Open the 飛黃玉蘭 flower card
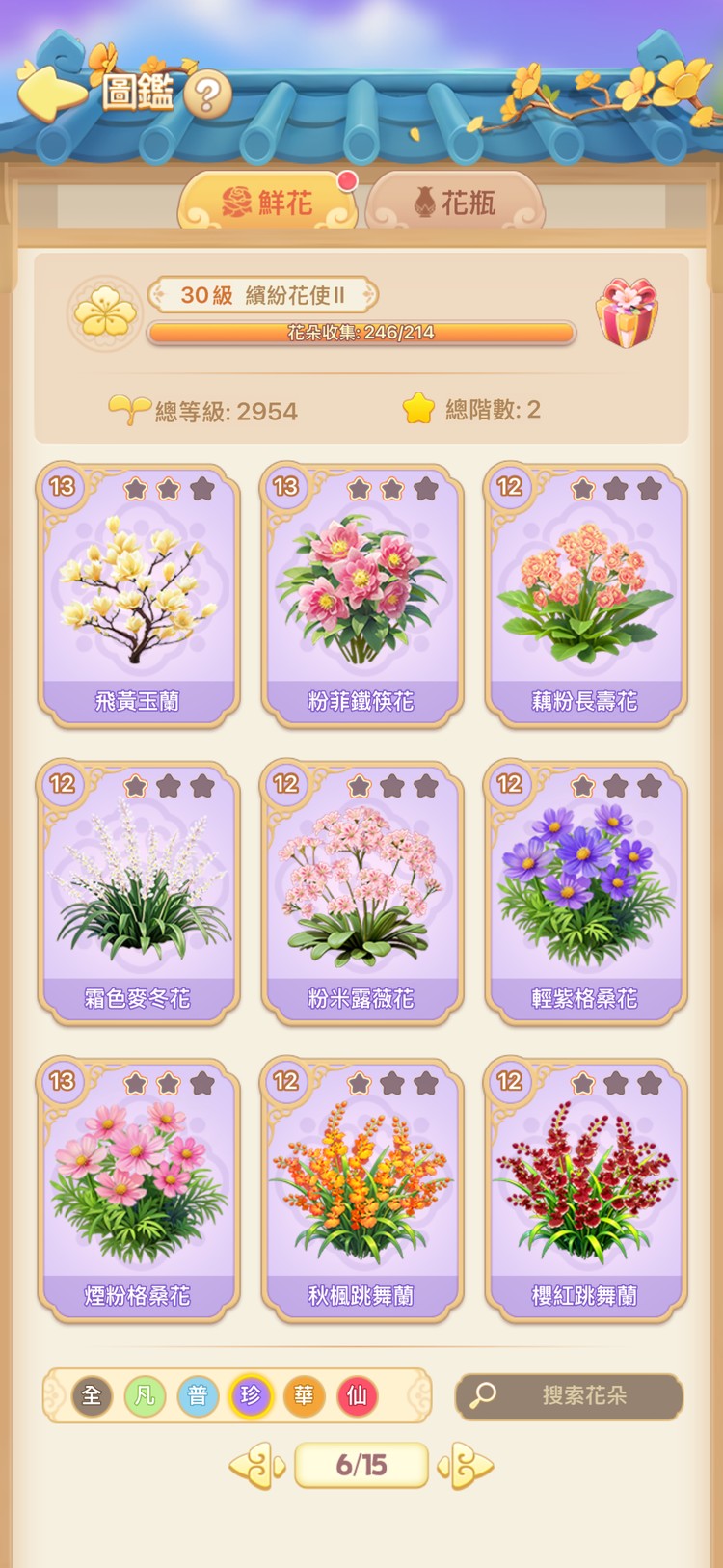The height and width of the screenshot is (1568, 723). [x=138, y=595]
